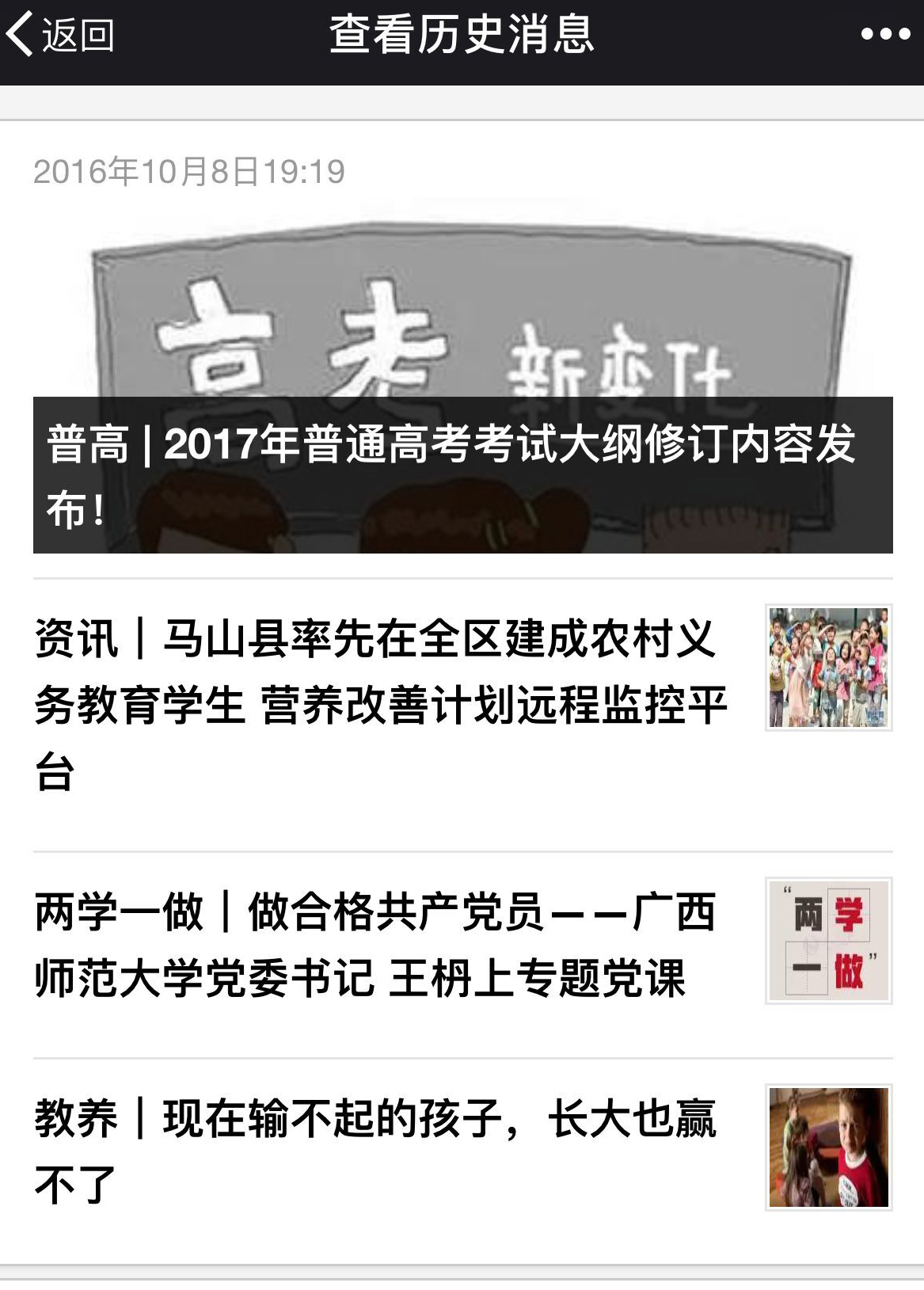
Task: Go back using the 返回 button
Action: click(x=60, y=35)
